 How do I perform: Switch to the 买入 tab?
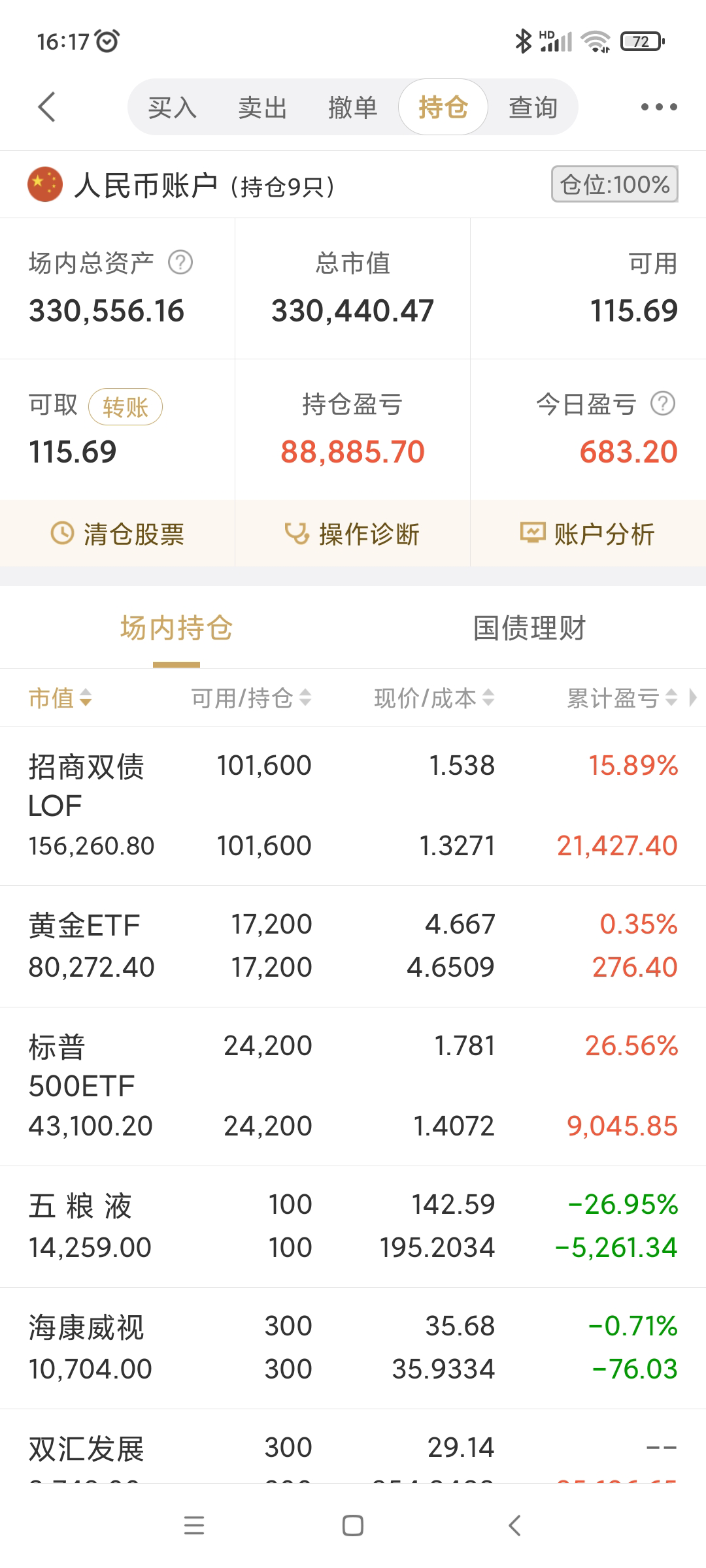[172, 107]
